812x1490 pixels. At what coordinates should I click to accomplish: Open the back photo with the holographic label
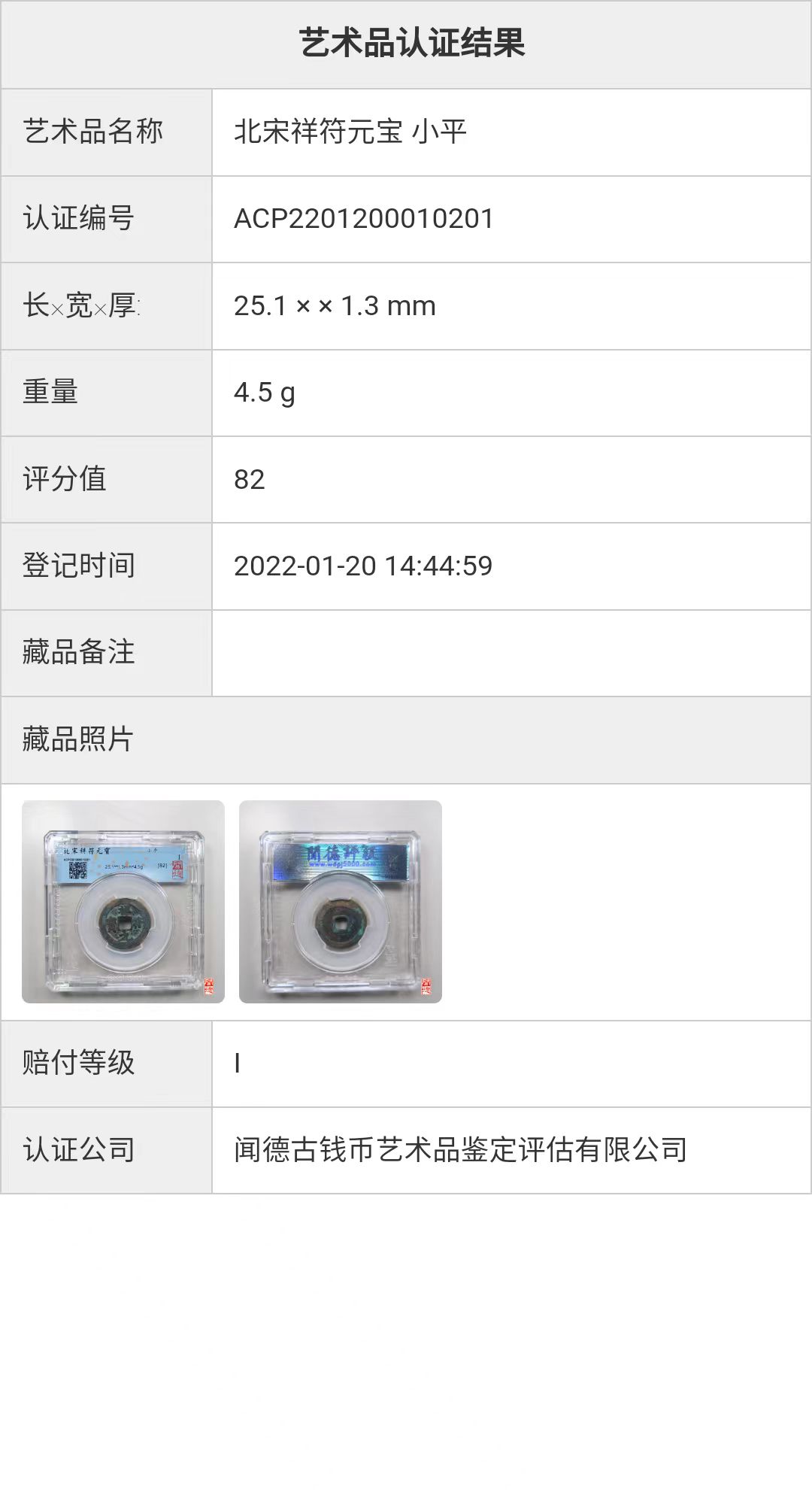[341, 901]
